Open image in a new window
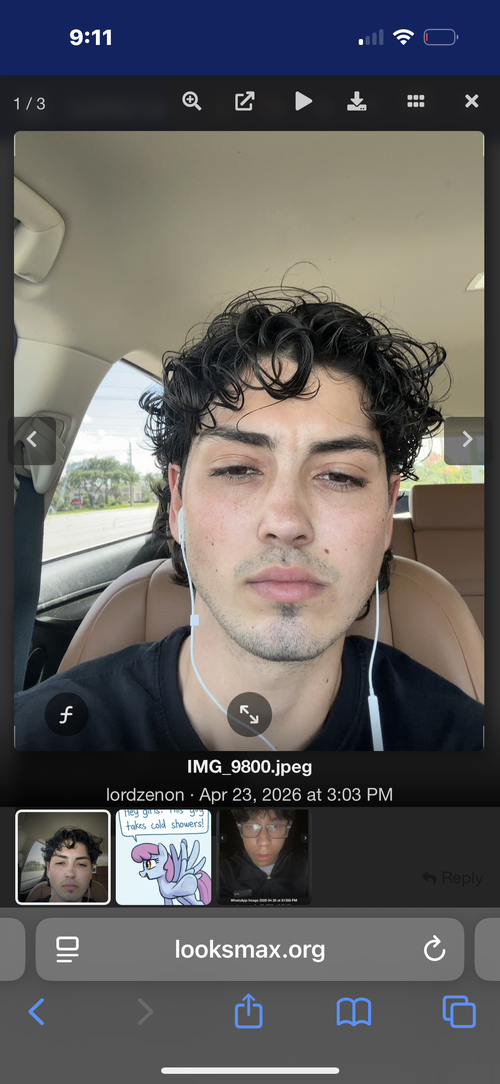This screenshot has height=1084, width=500. click(245, 101)
